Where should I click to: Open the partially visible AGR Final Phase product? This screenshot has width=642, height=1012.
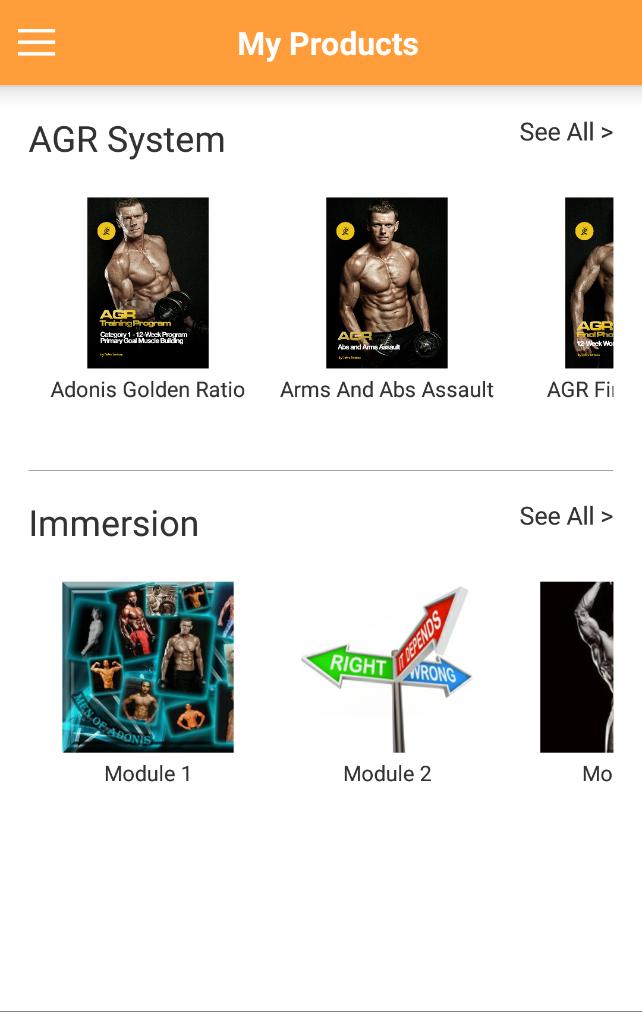coord(589,283)
